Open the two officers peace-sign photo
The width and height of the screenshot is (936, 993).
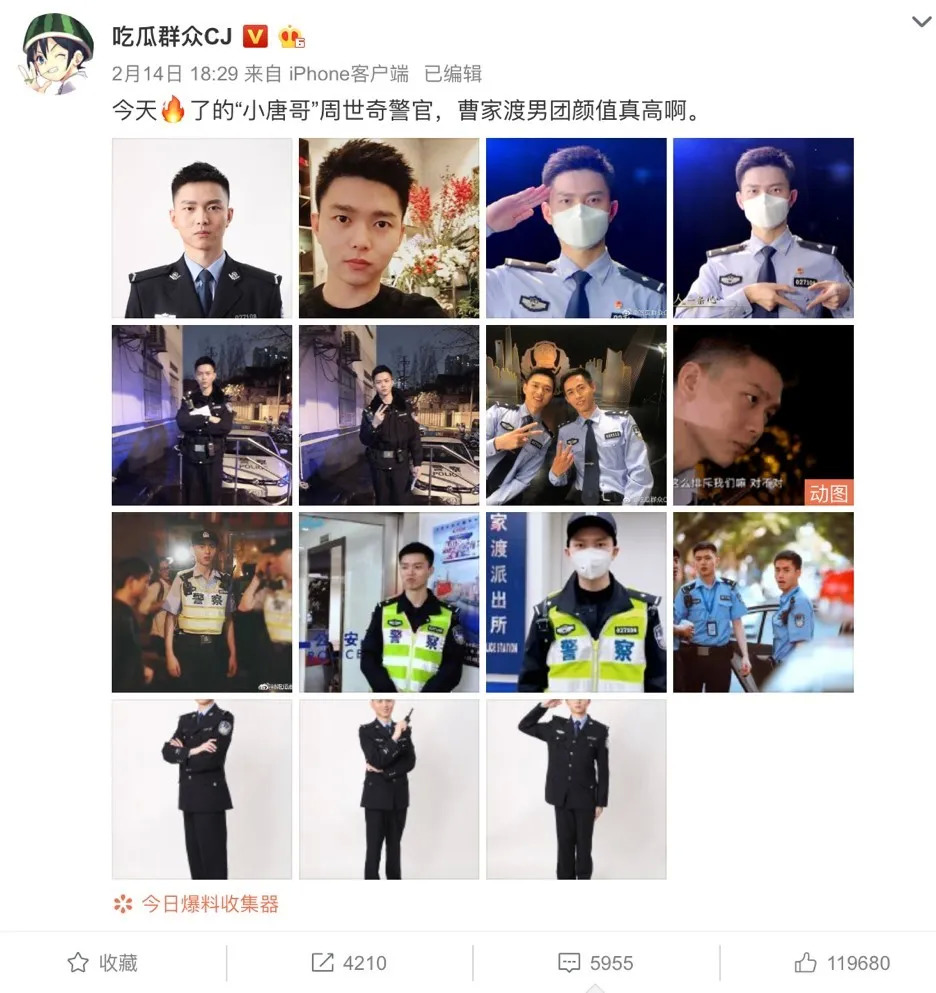click(576, 415)
